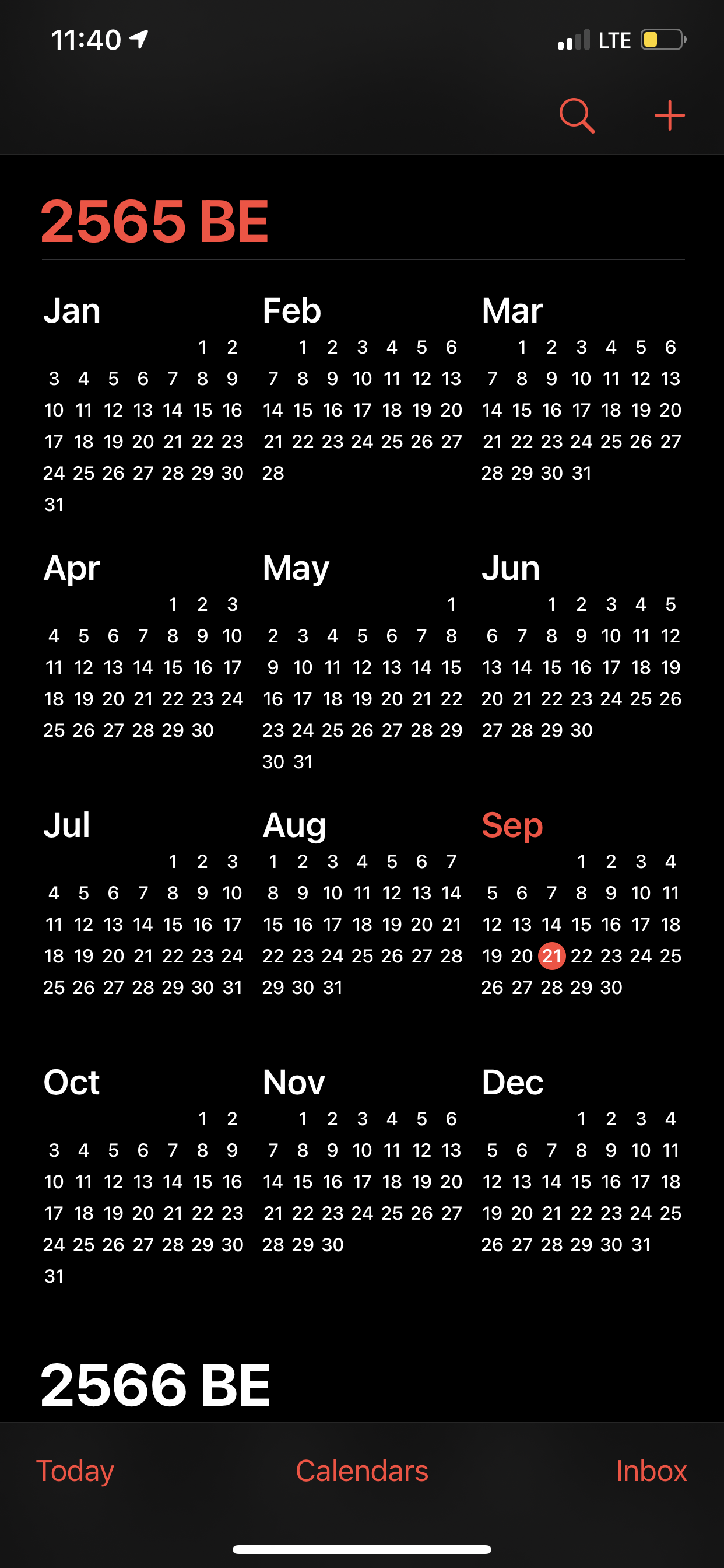Open the Inbox
The width and height of the screenshot is (724, 1568).
pos(651,1471)
